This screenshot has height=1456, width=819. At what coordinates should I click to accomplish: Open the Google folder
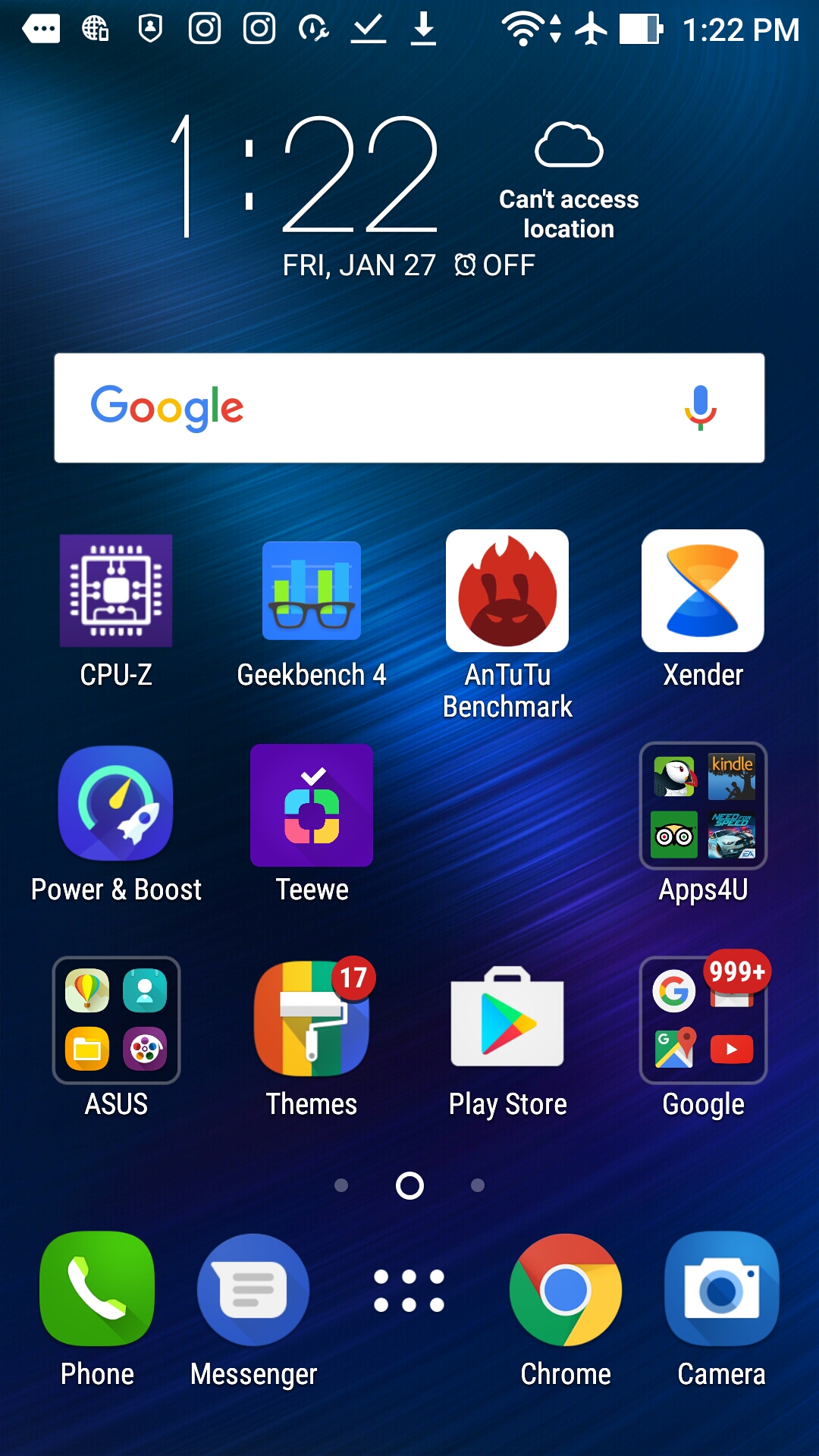point(703,1020)
